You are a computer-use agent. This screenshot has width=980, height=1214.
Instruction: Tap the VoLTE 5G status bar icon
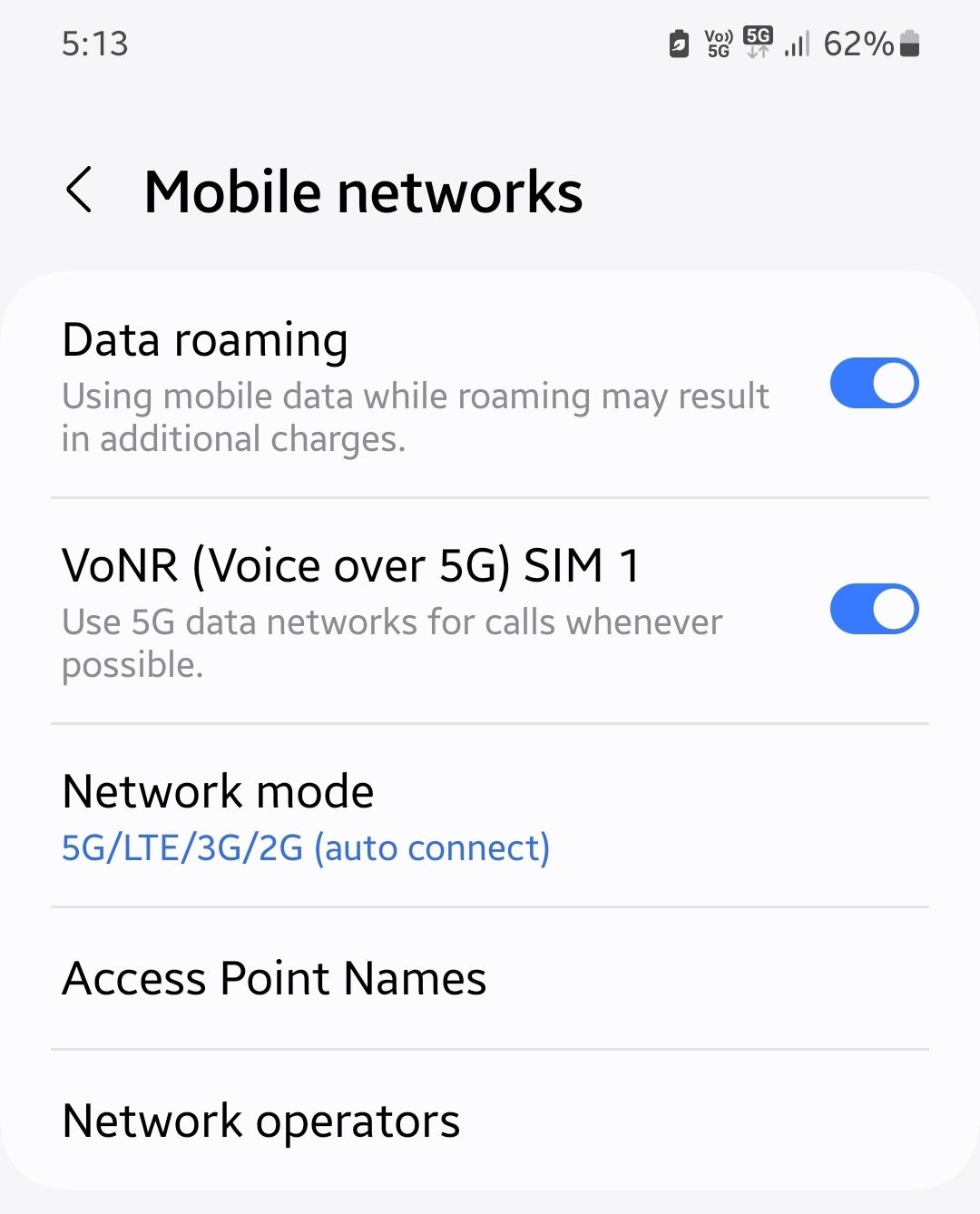pos(716,42)
